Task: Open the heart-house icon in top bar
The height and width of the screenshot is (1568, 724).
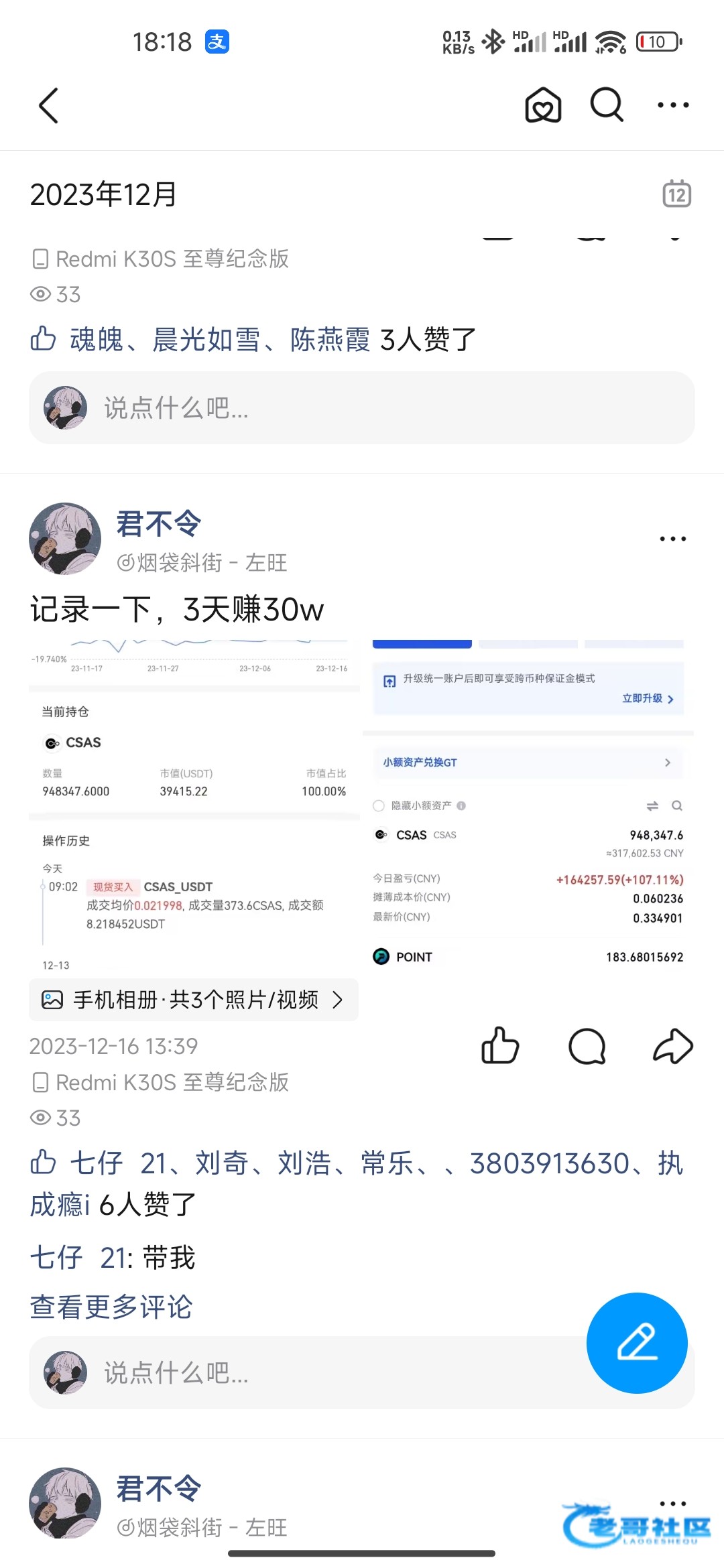Action: tap(542, 105)
